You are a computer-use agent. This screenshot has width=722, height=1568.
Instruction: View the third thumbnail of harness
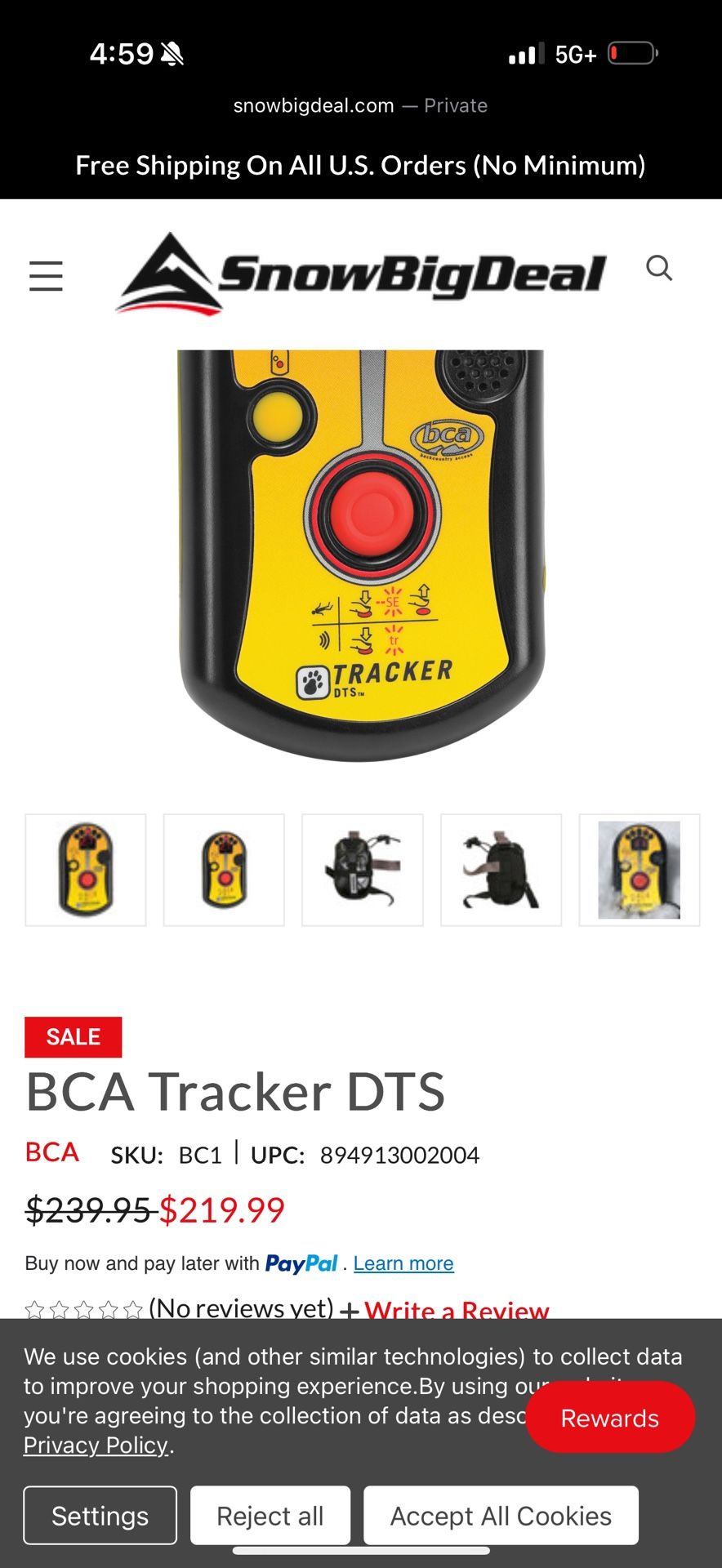[363, 870]
